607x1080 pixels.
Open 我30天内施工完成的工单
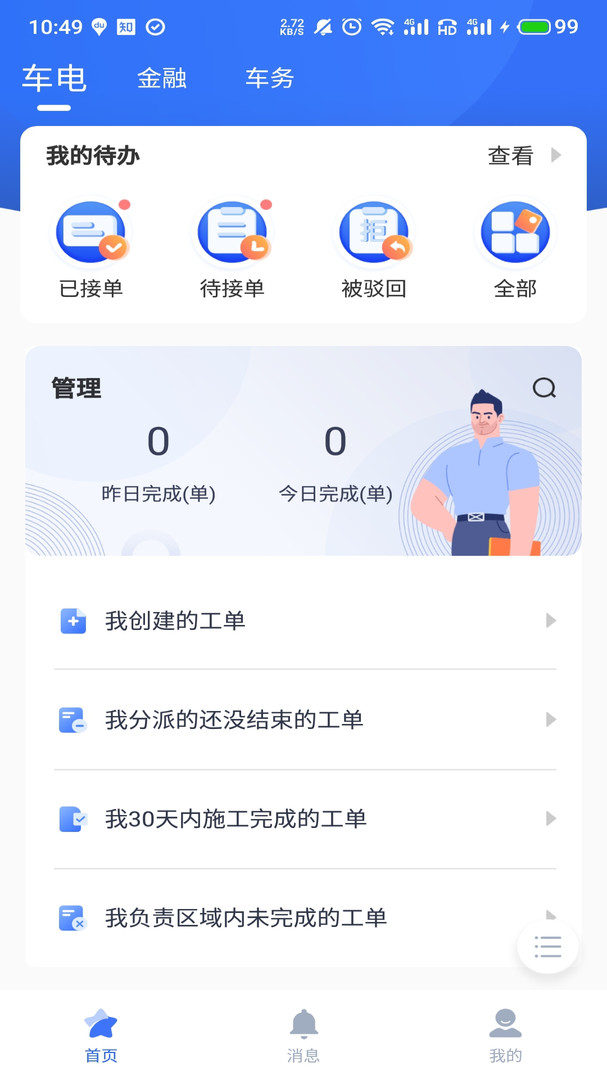304,819
